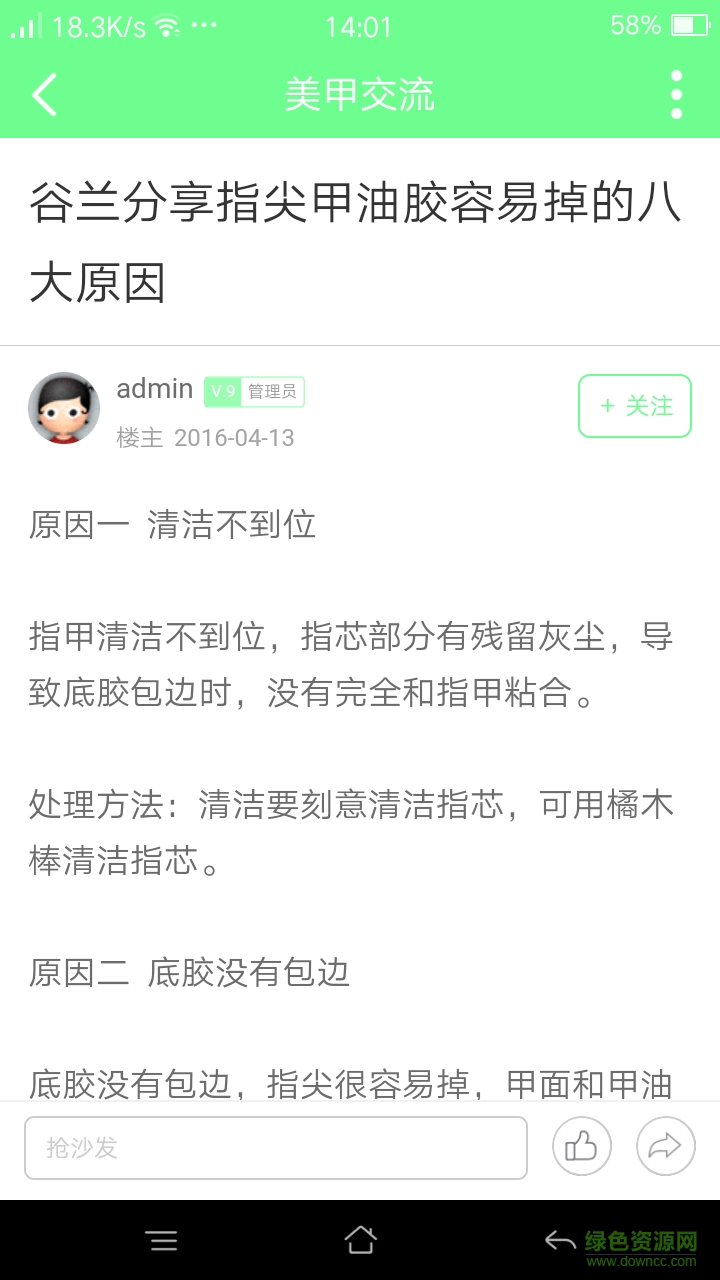This screenshot has width=720, height=1280.
Task: Open the hamburger menu in the bottom bar
Action: tap(163, 1239)
